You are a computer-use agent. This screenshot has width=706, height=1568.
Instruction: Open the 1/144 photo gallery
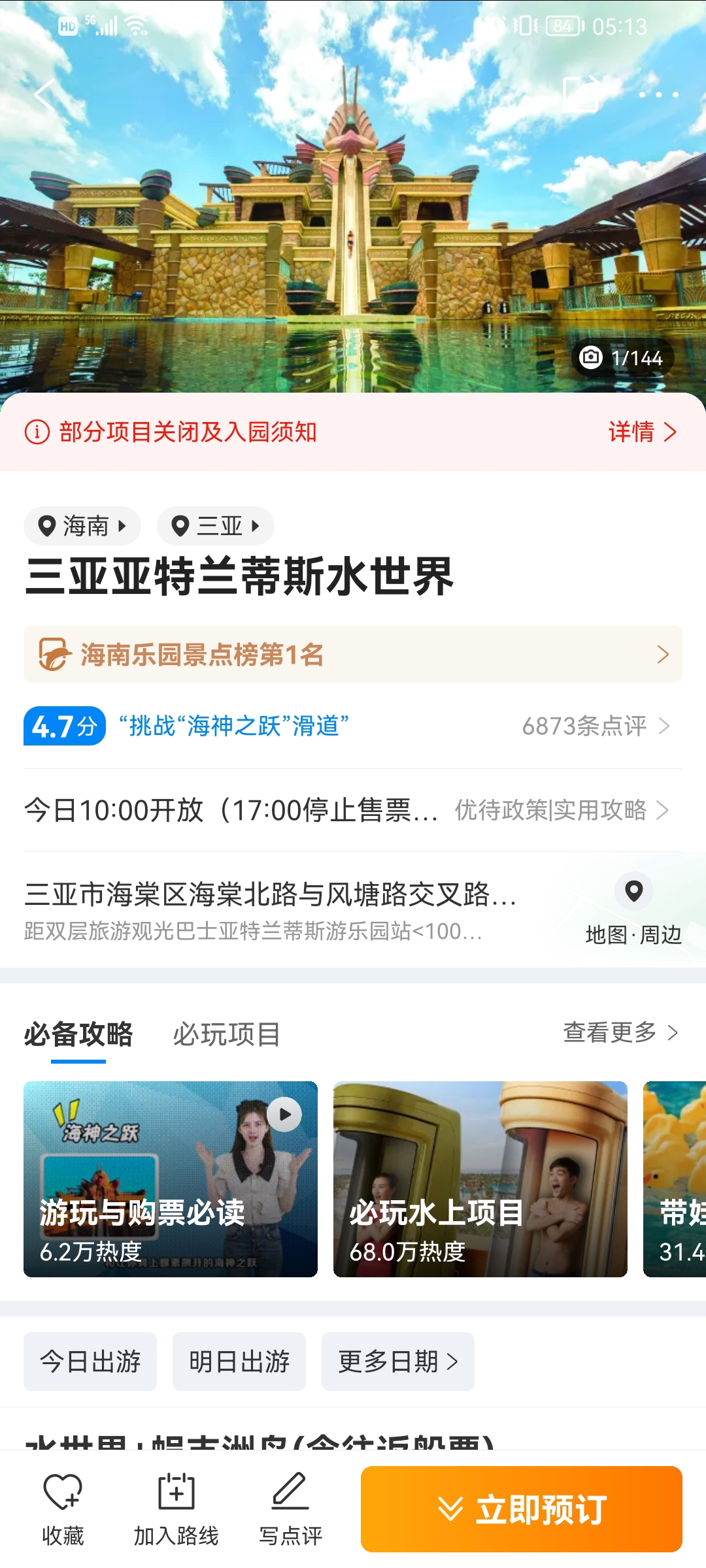click(x=622, y=357)
